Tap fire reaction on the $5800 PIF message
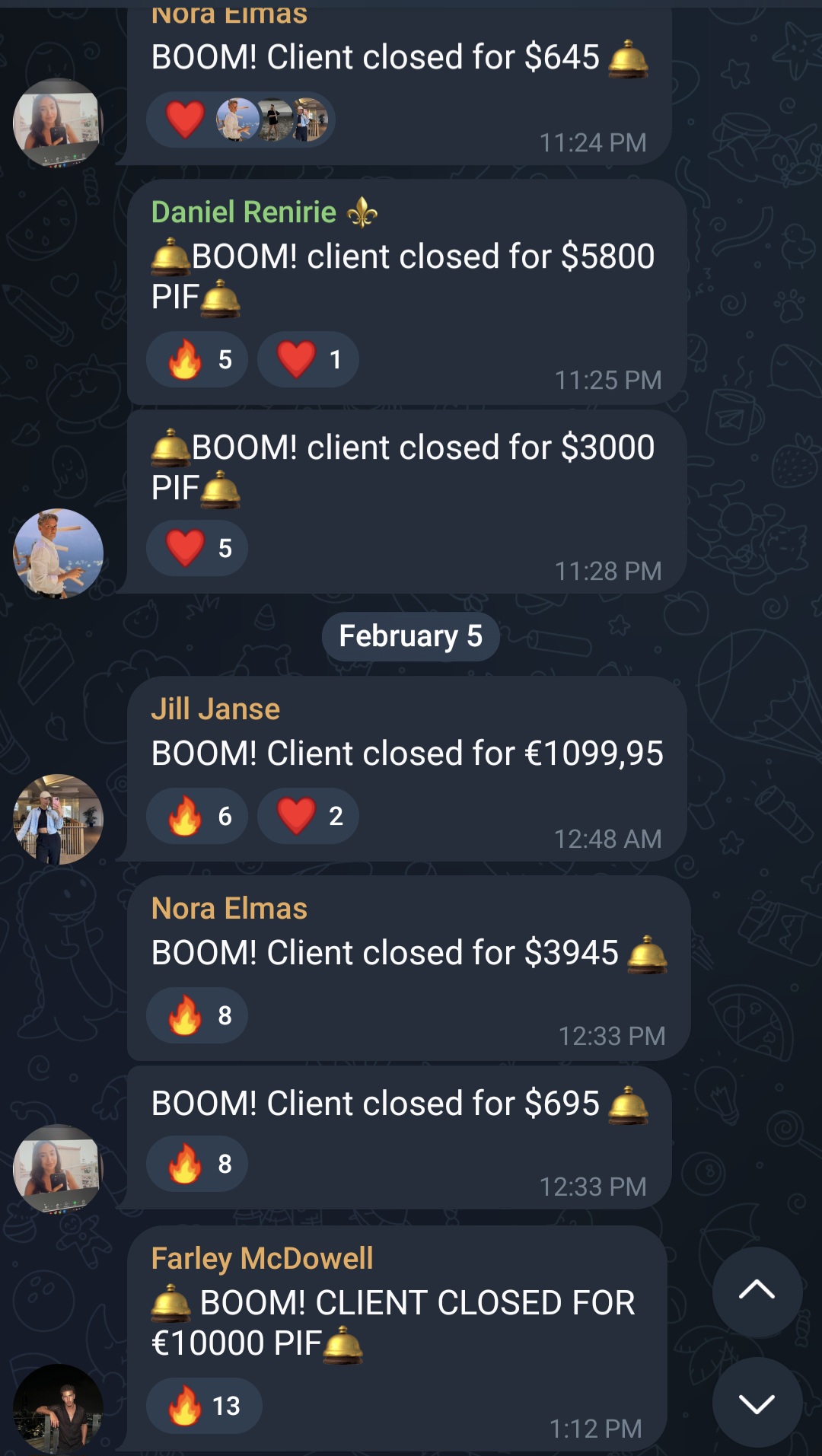The width and height of the screenshot is (822, 1456). coord(197,359)
